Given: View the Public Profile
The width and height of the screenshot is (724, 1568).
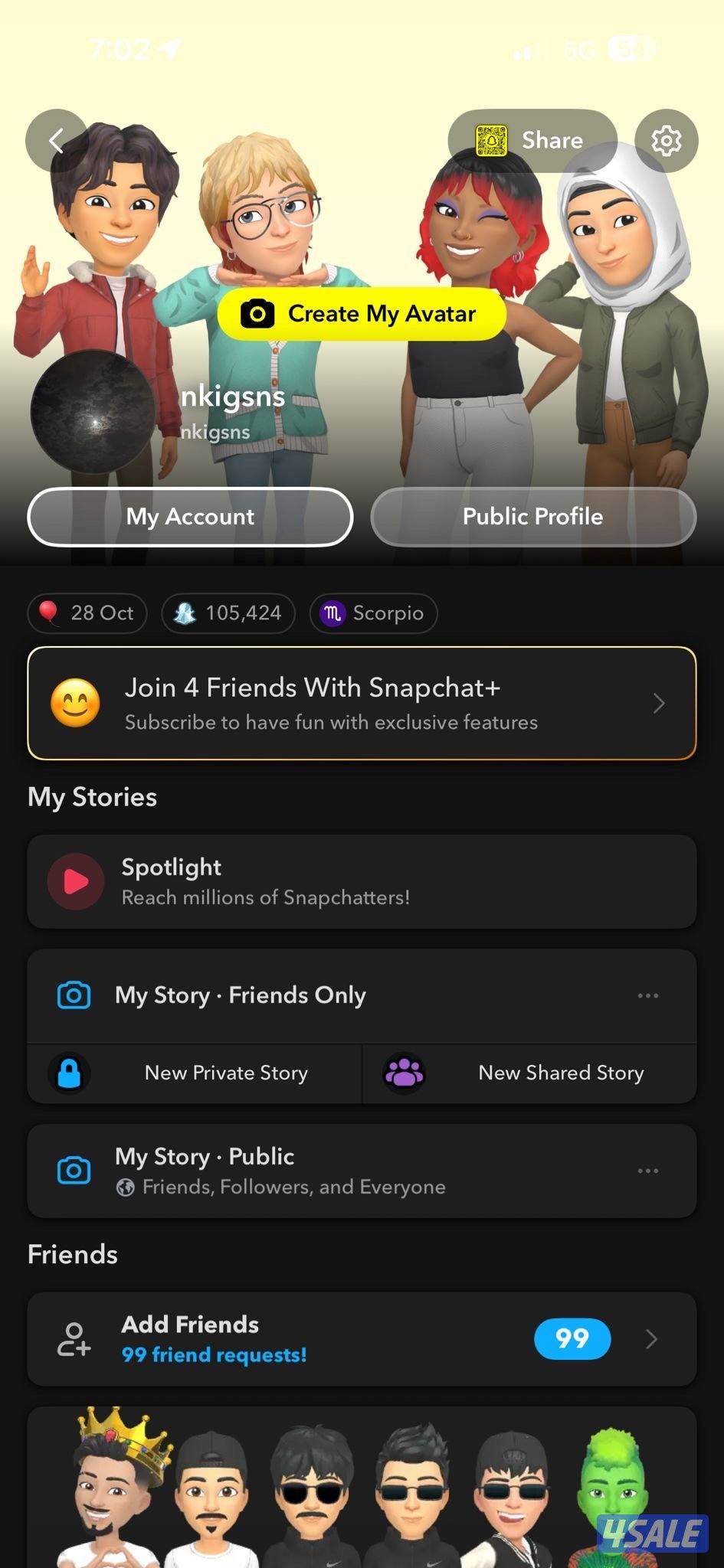Looking at the screenshot, I should pyautogui.click(x=533, y=517).
